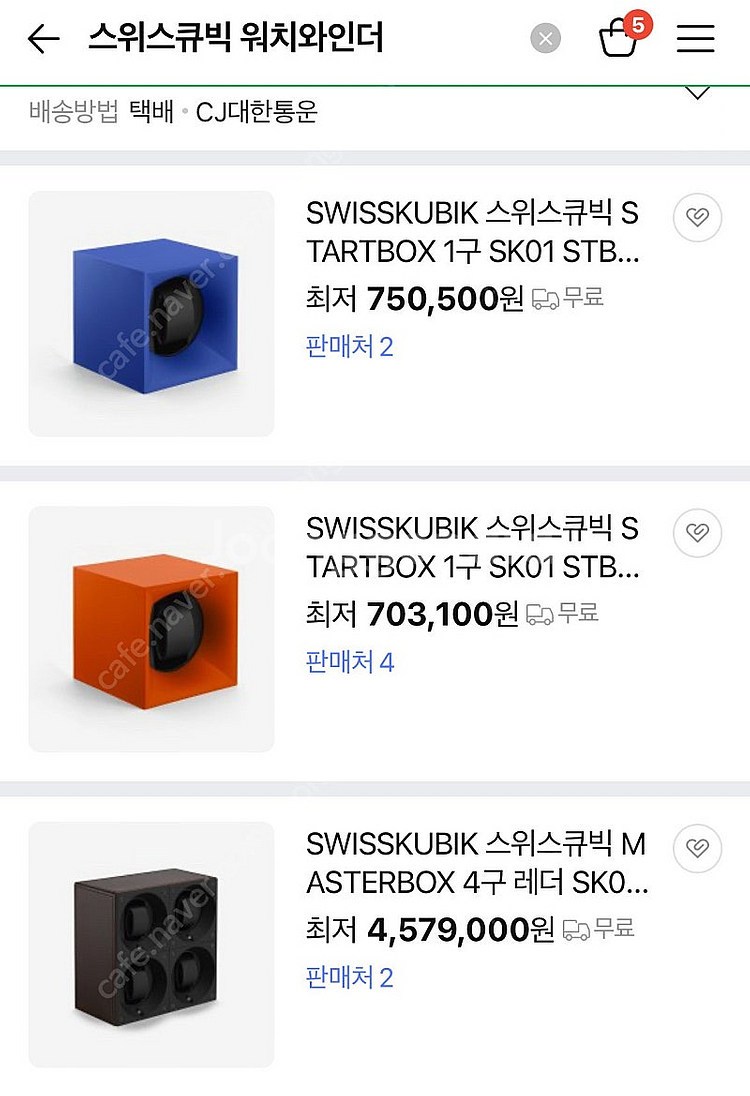This screenshot has width=750, height=1096.
Task: Open the orange STARTBOX product image
Action: pos(151,629)
